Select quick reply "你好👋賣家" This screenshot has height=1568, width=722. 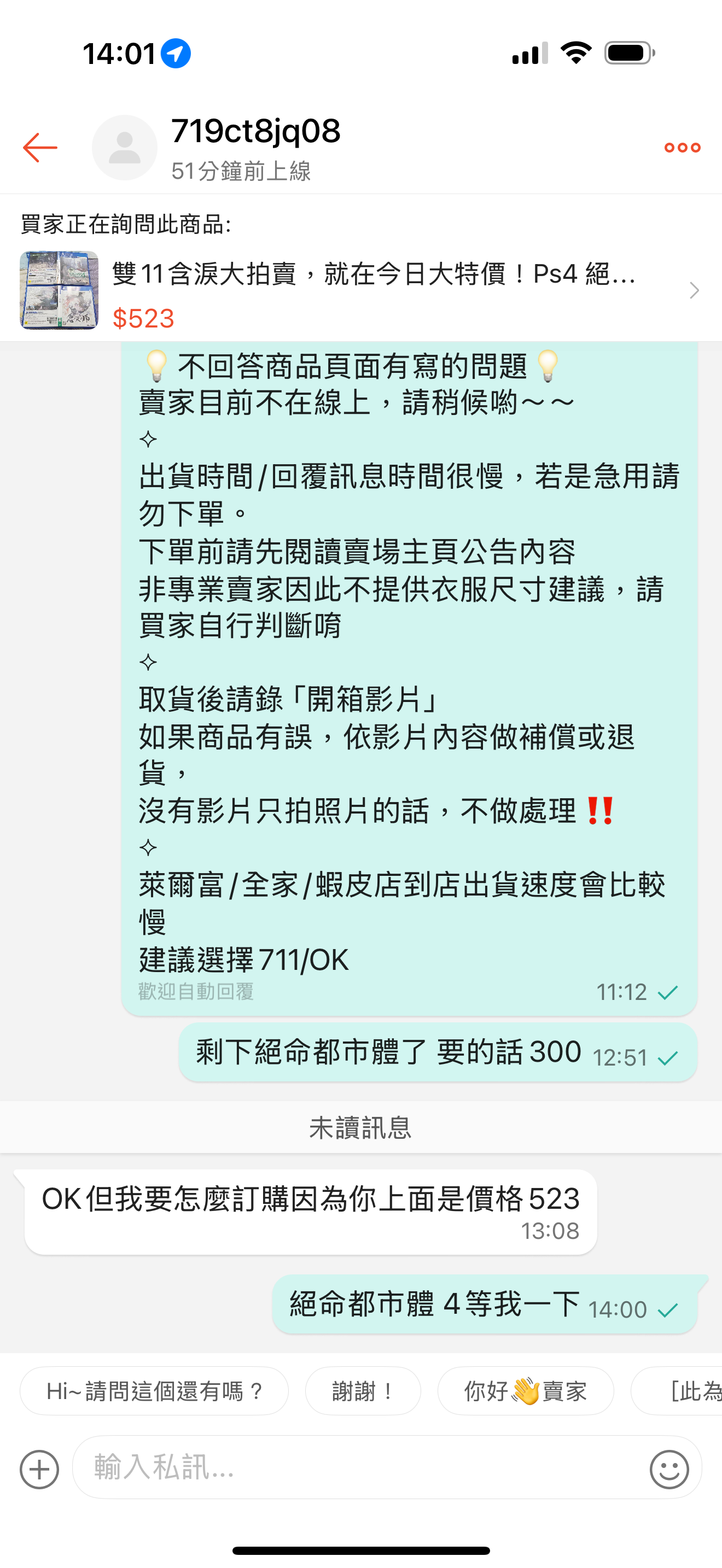pyautogui.click(x=526, y=1391)
